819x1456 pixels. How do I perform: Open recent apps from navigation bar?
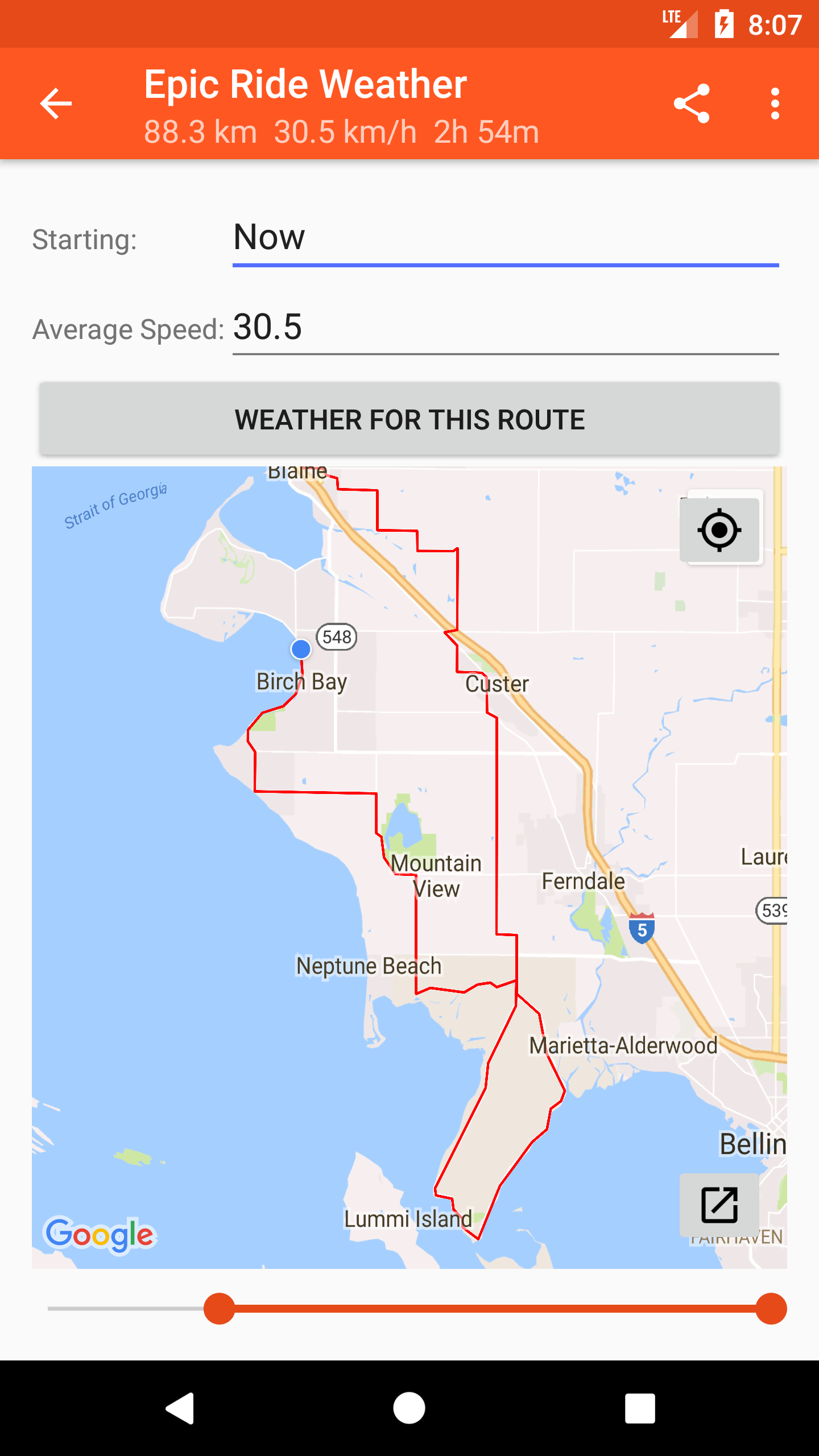tap(640, 1408)
